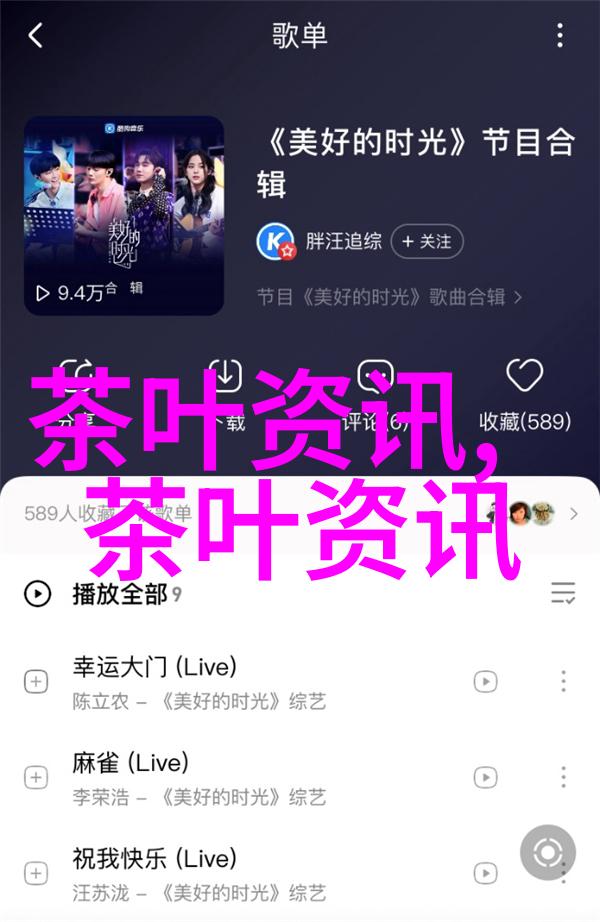This screenshot has height=922, width=600.
Task: Watch the video for 幸运大门 (Live)
Action: pyautogui.click(x=485, y=682)
